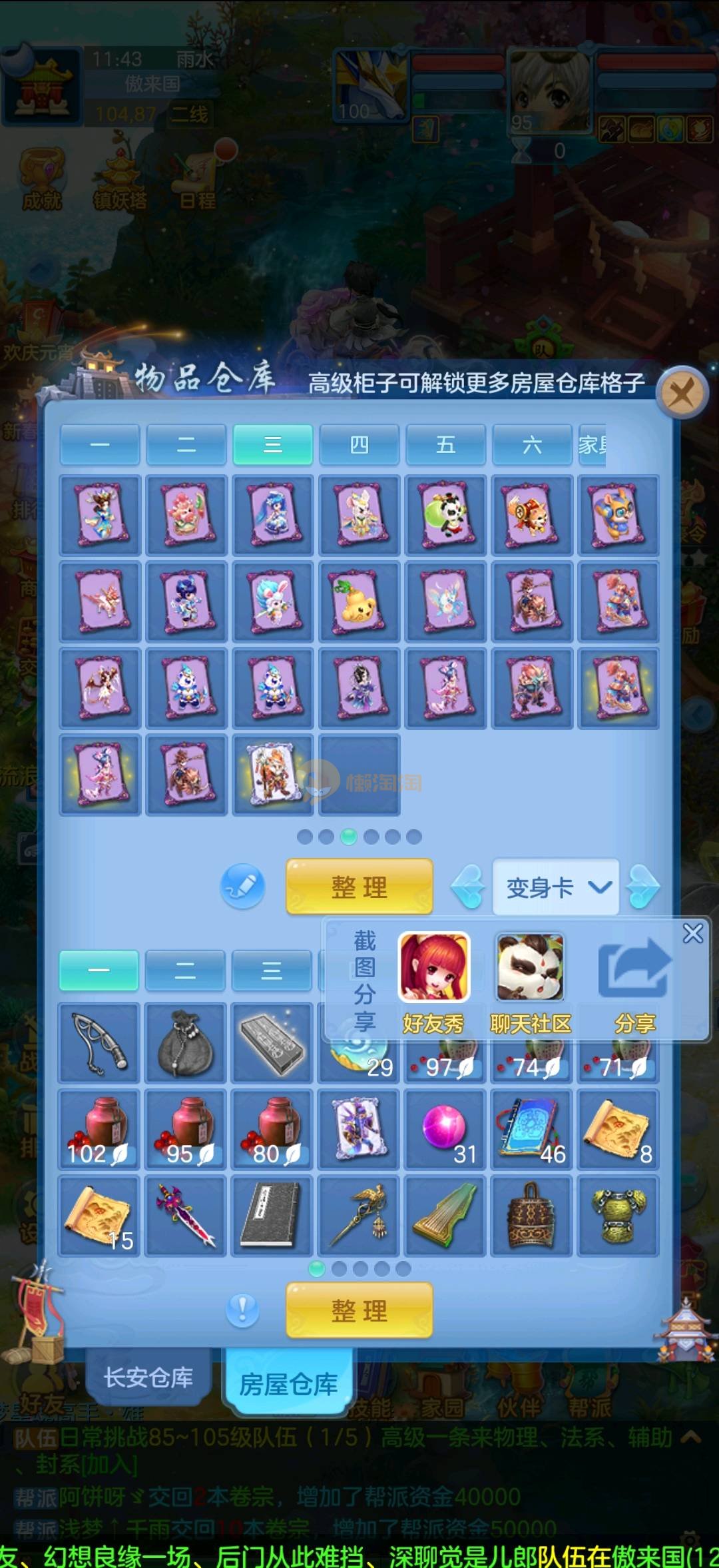The height and width of the screenshot is (1568, 719).
Task: Tap the upper 整理 sort button
Action: pyautogui.click(x=359, y=887)
